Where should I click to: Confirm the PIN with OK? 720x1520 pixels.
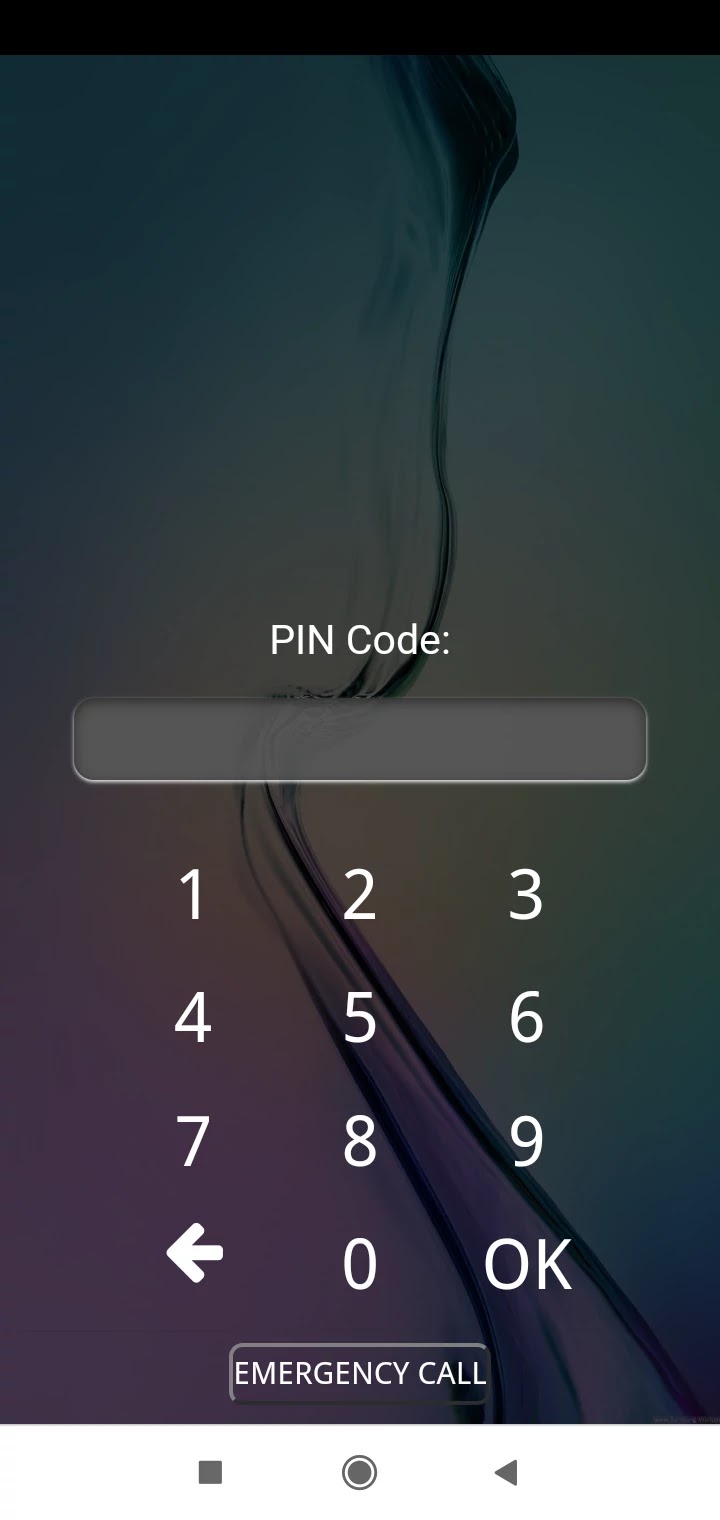[x=528, y=1263]
